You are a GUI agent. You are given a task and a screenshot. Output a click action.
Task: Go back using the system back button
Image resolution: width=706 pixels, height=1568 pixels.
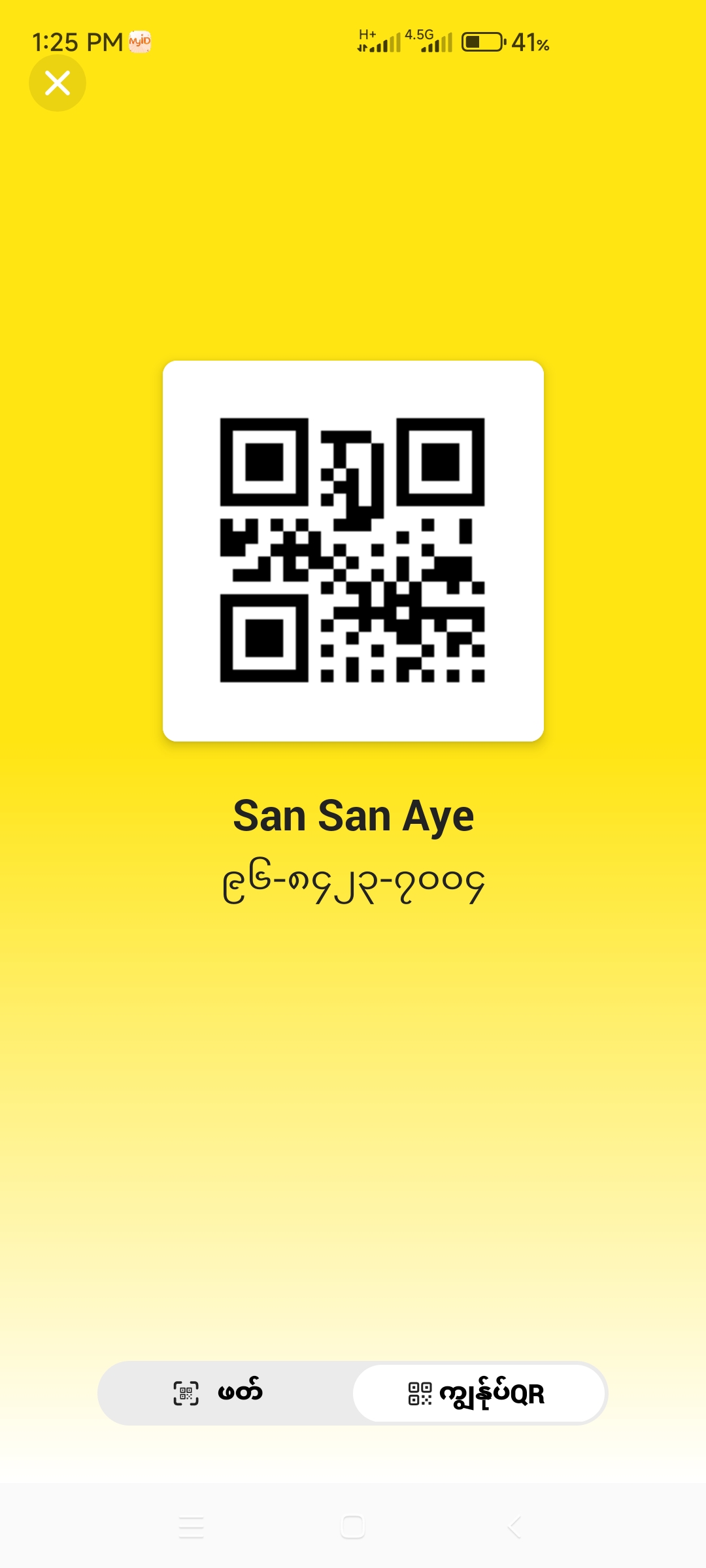[514, 1527]
